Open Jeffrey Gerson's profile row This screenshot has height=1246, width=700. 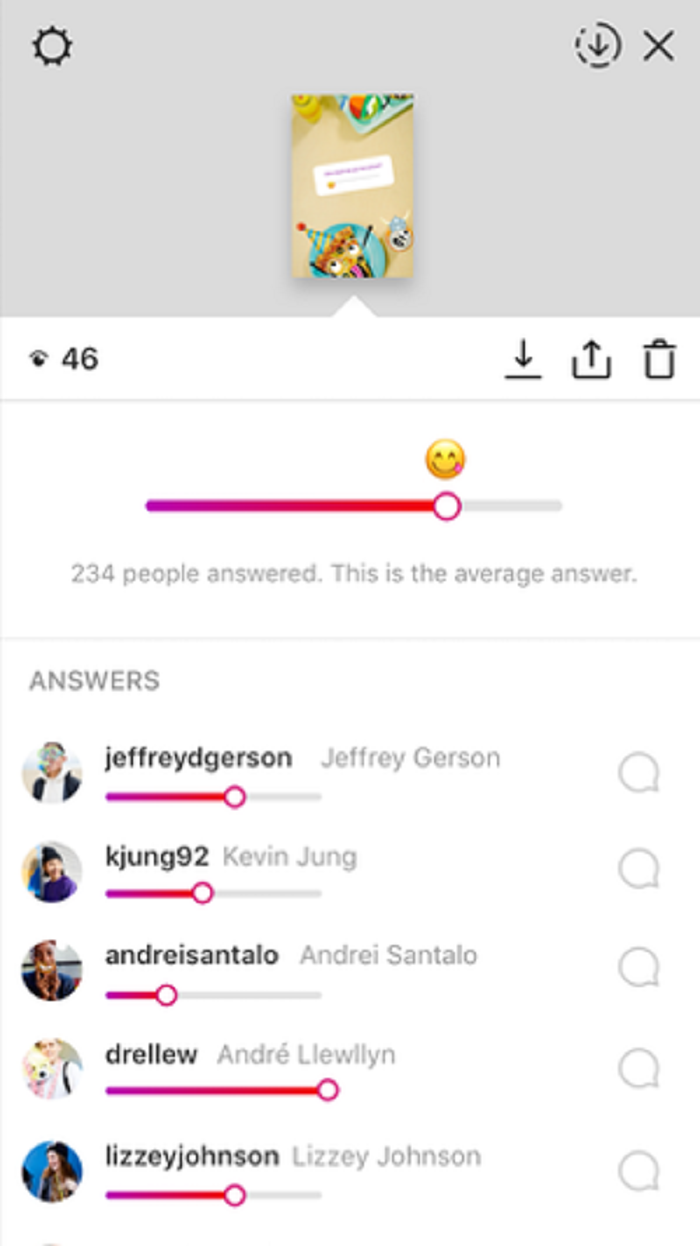pyautogui.click(x=199, y=758)
